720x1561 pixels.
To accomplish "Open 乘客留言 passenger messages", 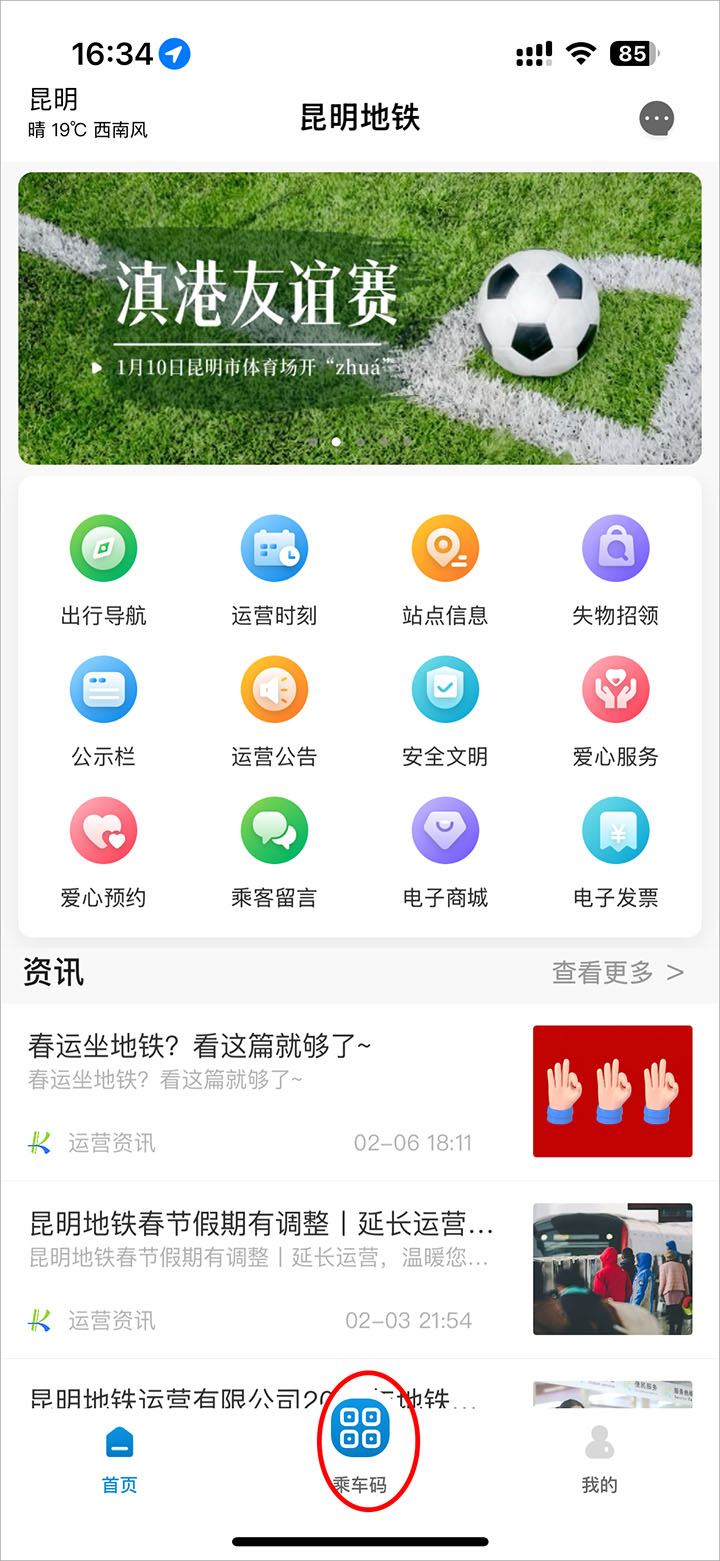I will tap(274, 850).
